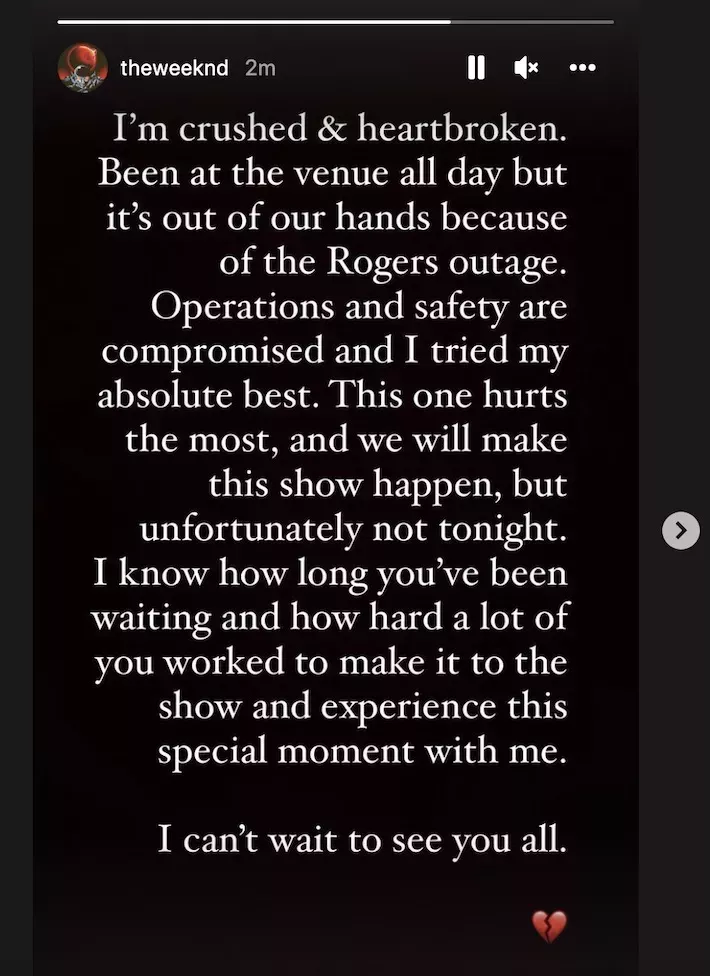Open theweeknd username link

[174, 68]
